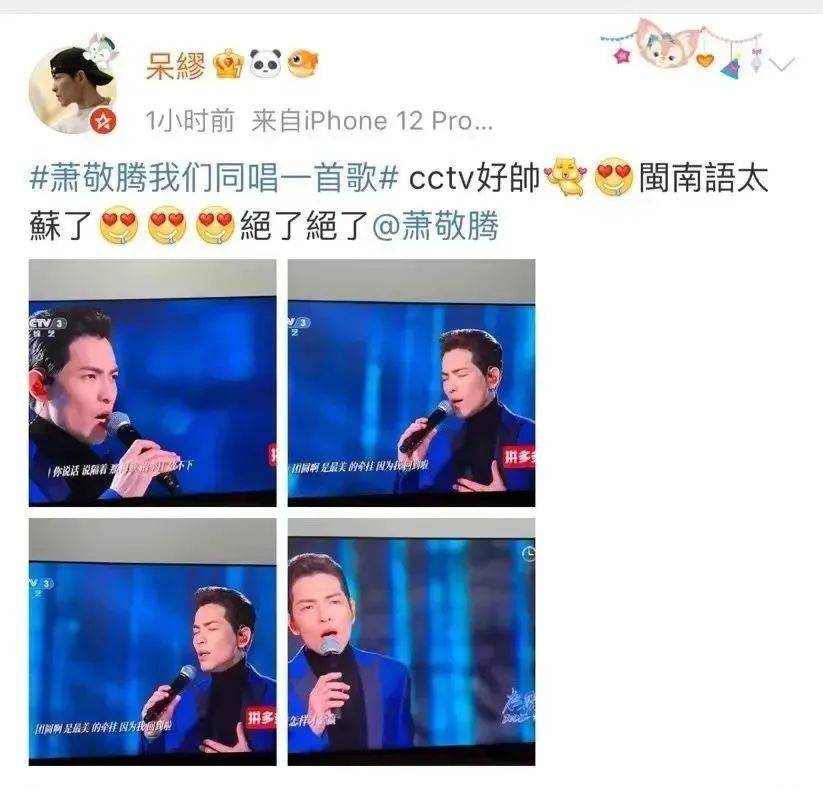
Task: Open third photo in the bottom-left tile
Action: coord(152,641)
